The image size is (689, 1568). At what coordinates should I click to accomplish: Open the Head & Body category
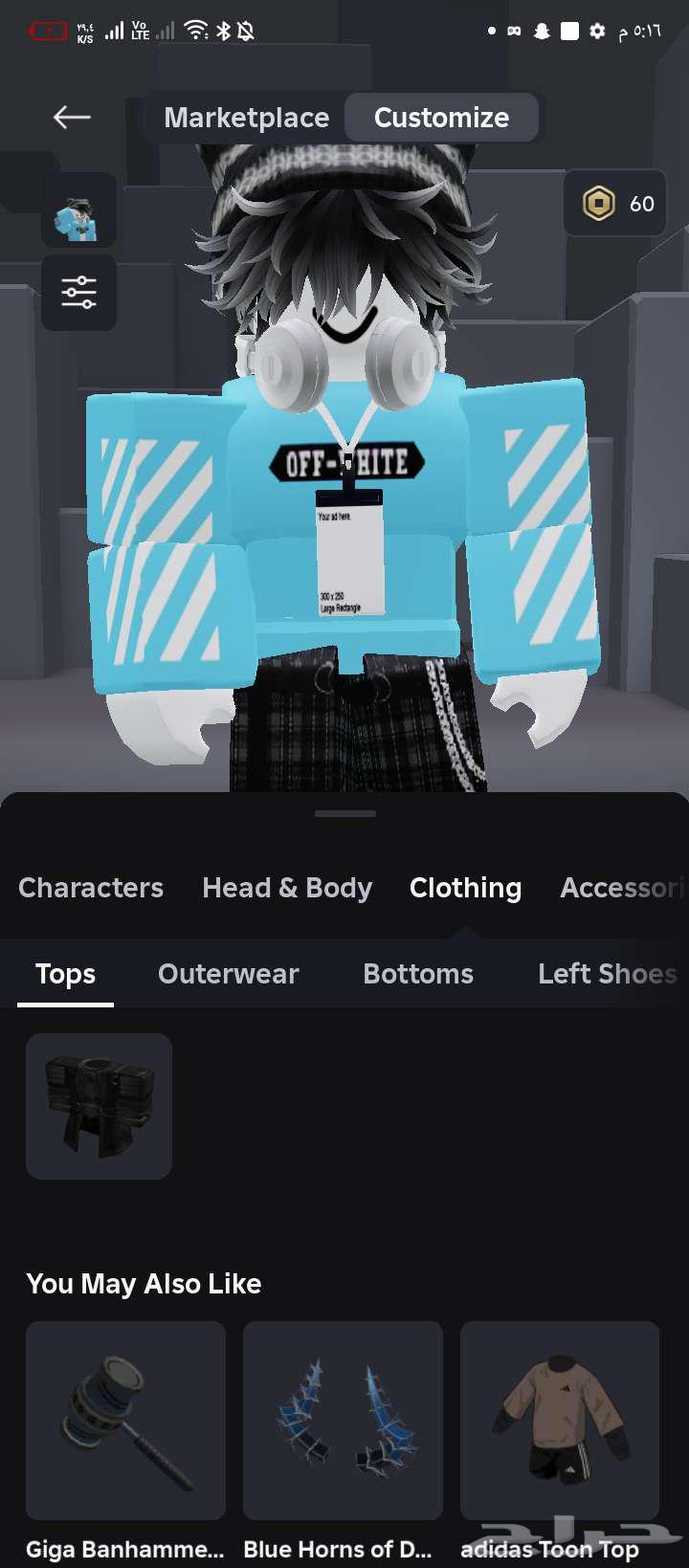[287, 888]
